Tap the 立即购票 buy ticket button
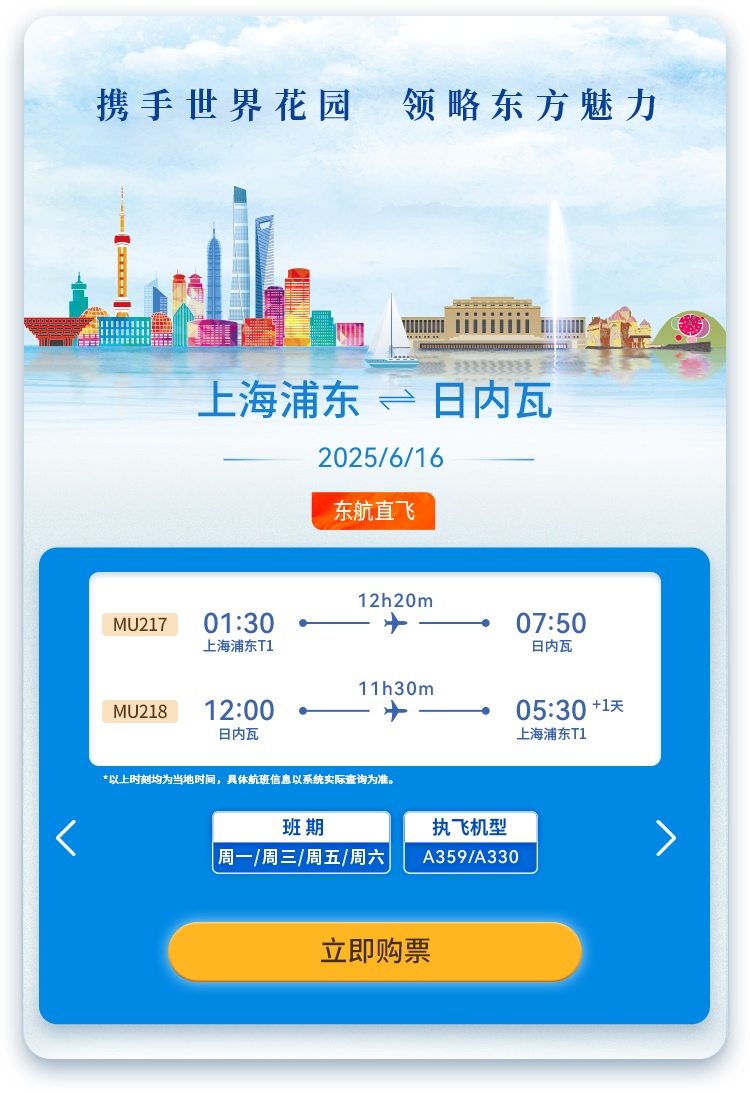Screen dimensions: 750x1093 pos(375,951)
